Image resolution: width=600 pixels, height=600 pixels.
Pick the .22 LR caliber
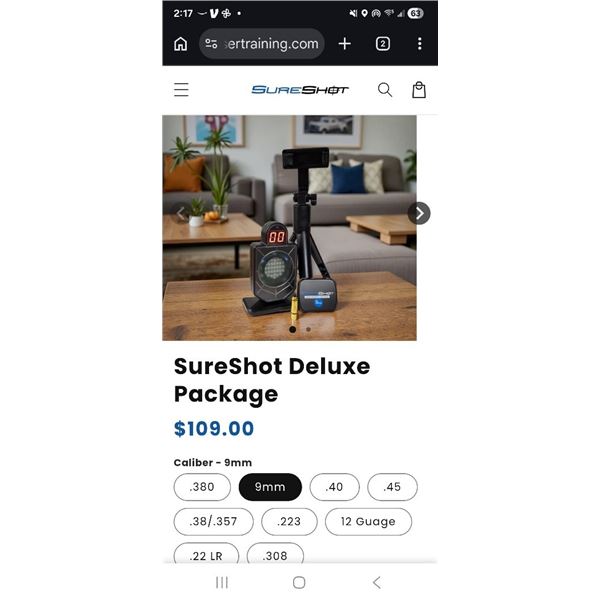tap(204, 555)
